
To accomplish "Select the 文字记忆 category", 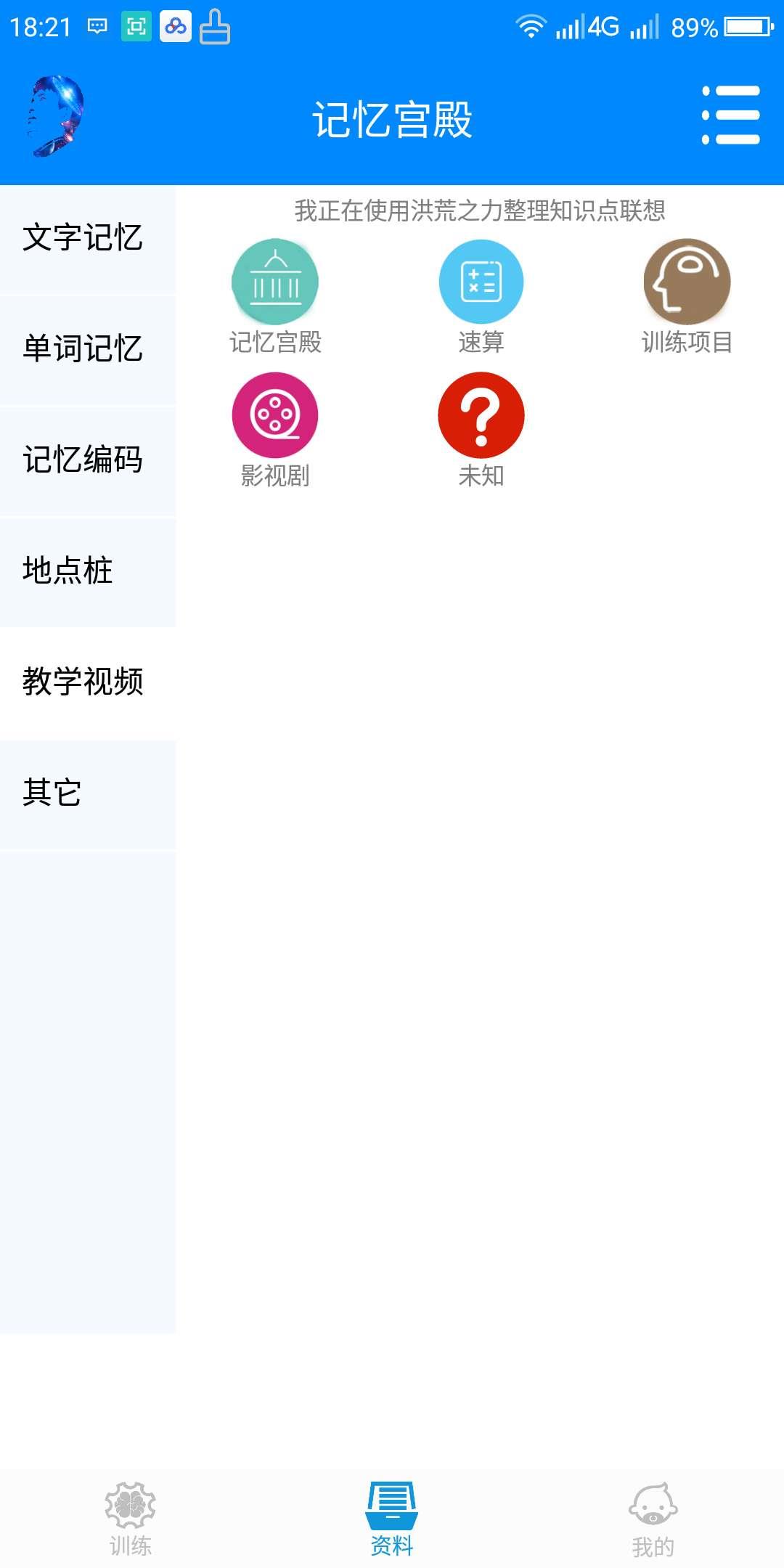I will click(x=83, y=238).
